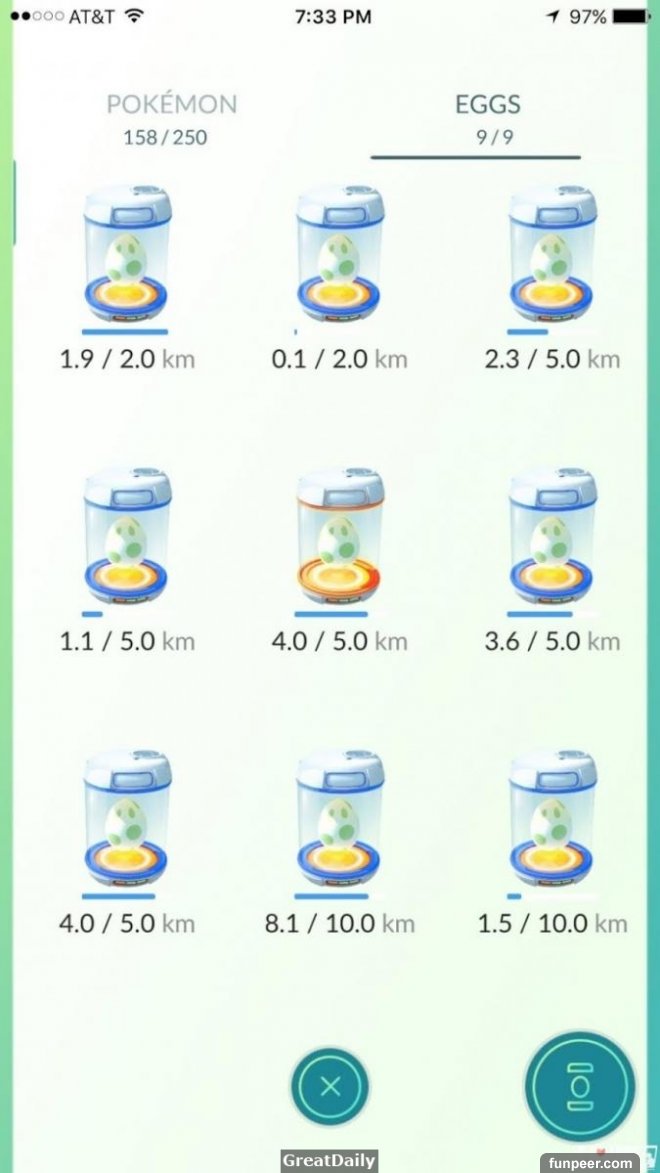Open the egg at 3.6 / 5.0 km
Viewport: 660px width, 1173px height.
551,538
